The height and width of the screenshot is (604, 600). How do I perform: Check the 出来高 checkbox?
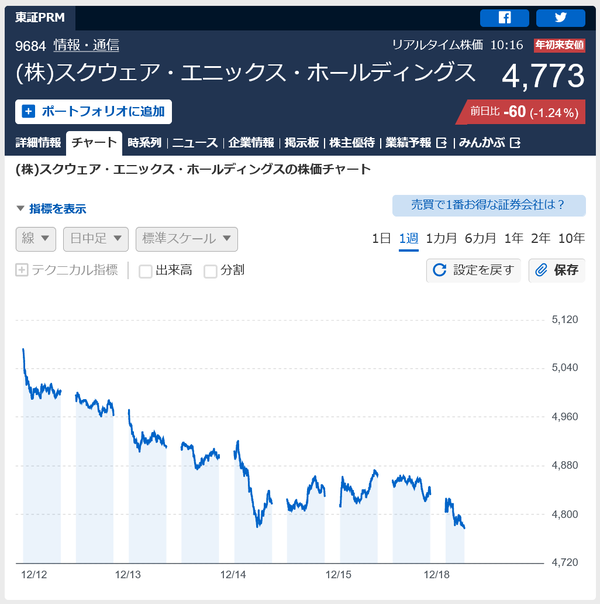pos(146,271)
